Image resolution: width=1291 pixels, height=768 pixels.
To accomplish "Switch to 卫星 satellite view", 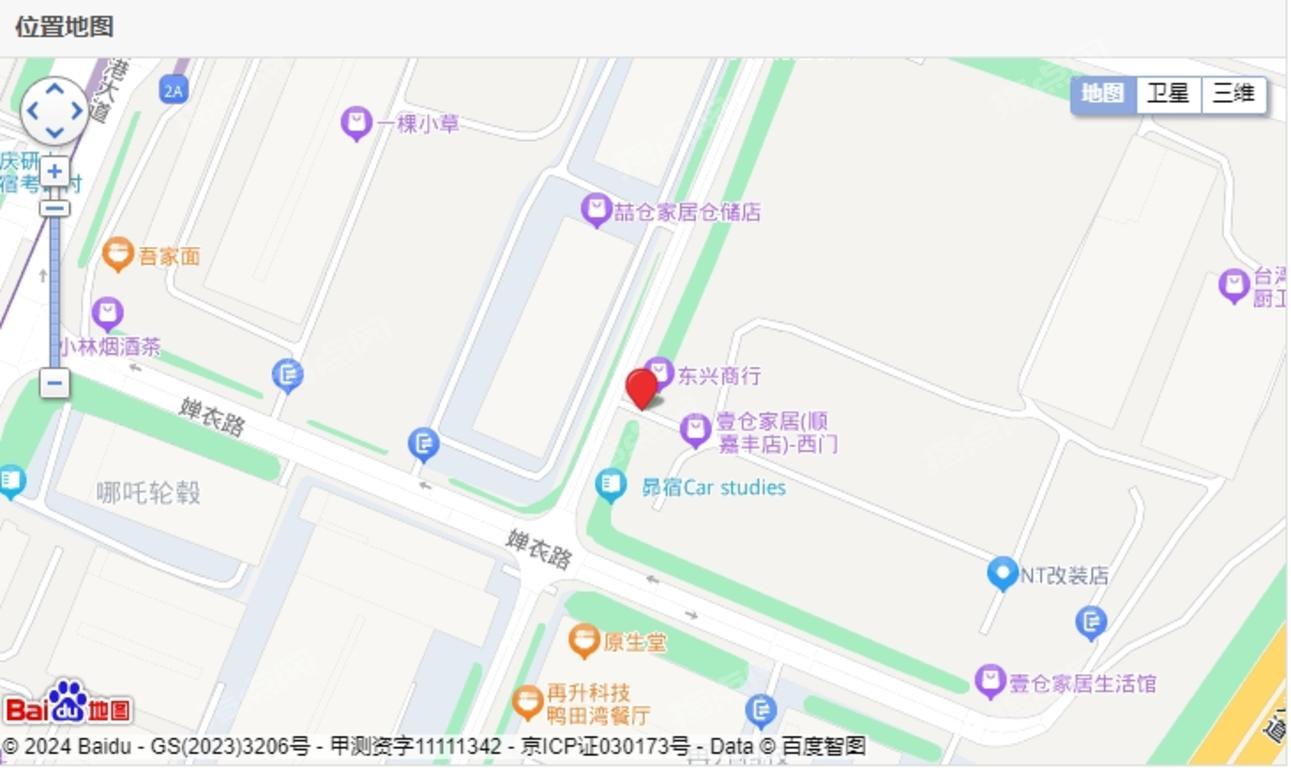I will click(1167, 94).
